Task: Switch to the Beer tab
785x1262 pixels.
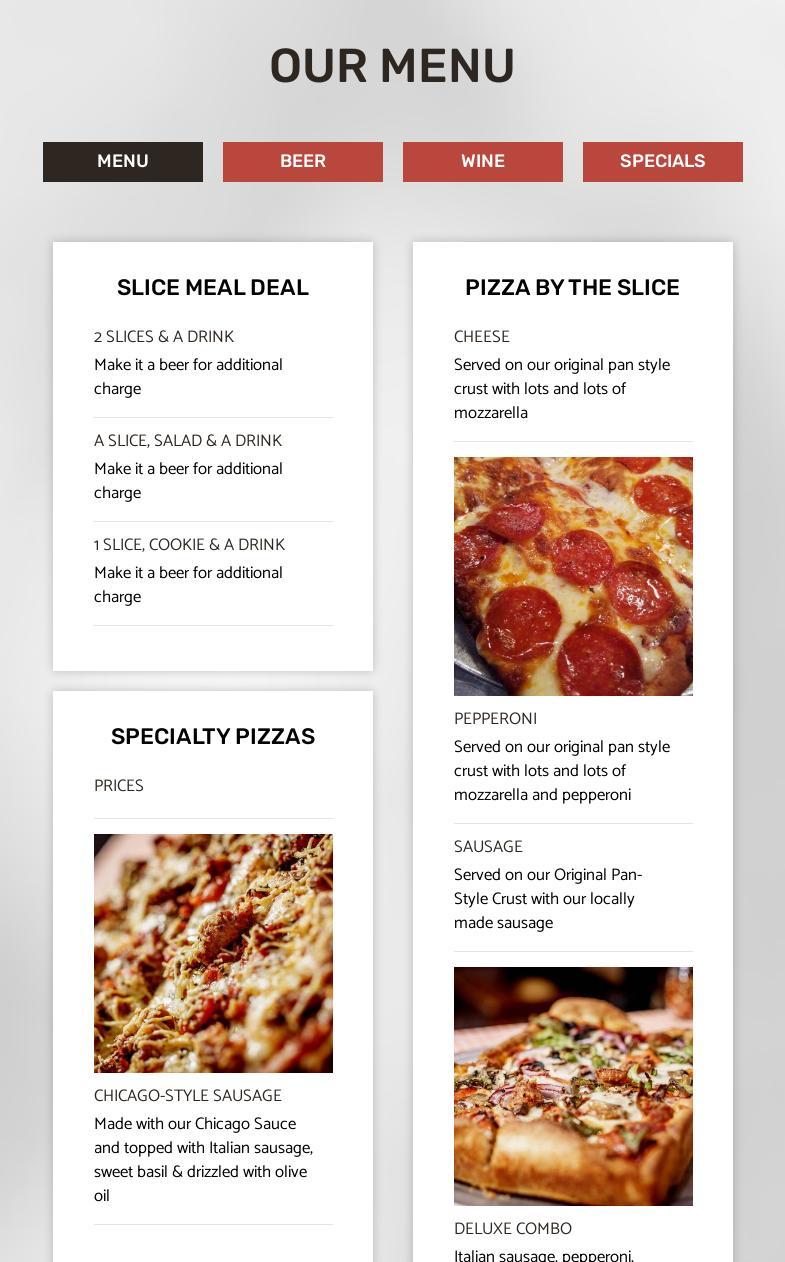Action: [303, 162]
